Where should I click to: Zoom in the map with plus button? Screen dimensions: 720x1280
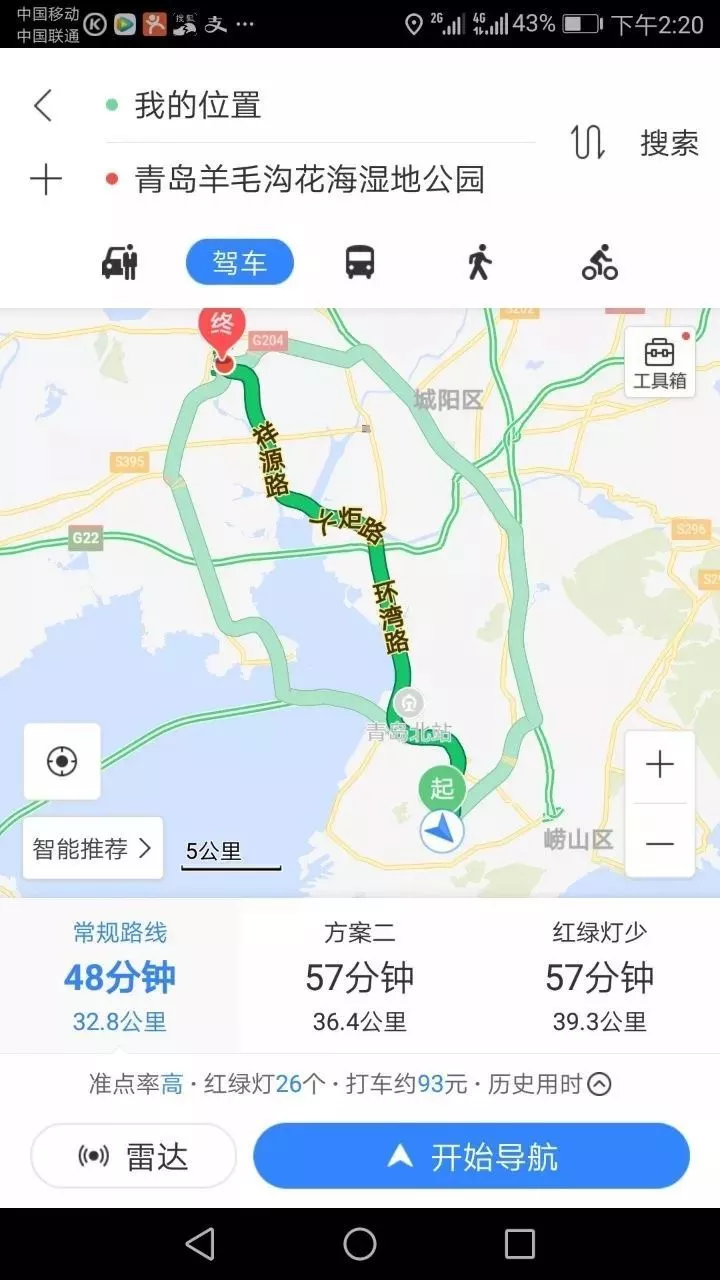660,766
